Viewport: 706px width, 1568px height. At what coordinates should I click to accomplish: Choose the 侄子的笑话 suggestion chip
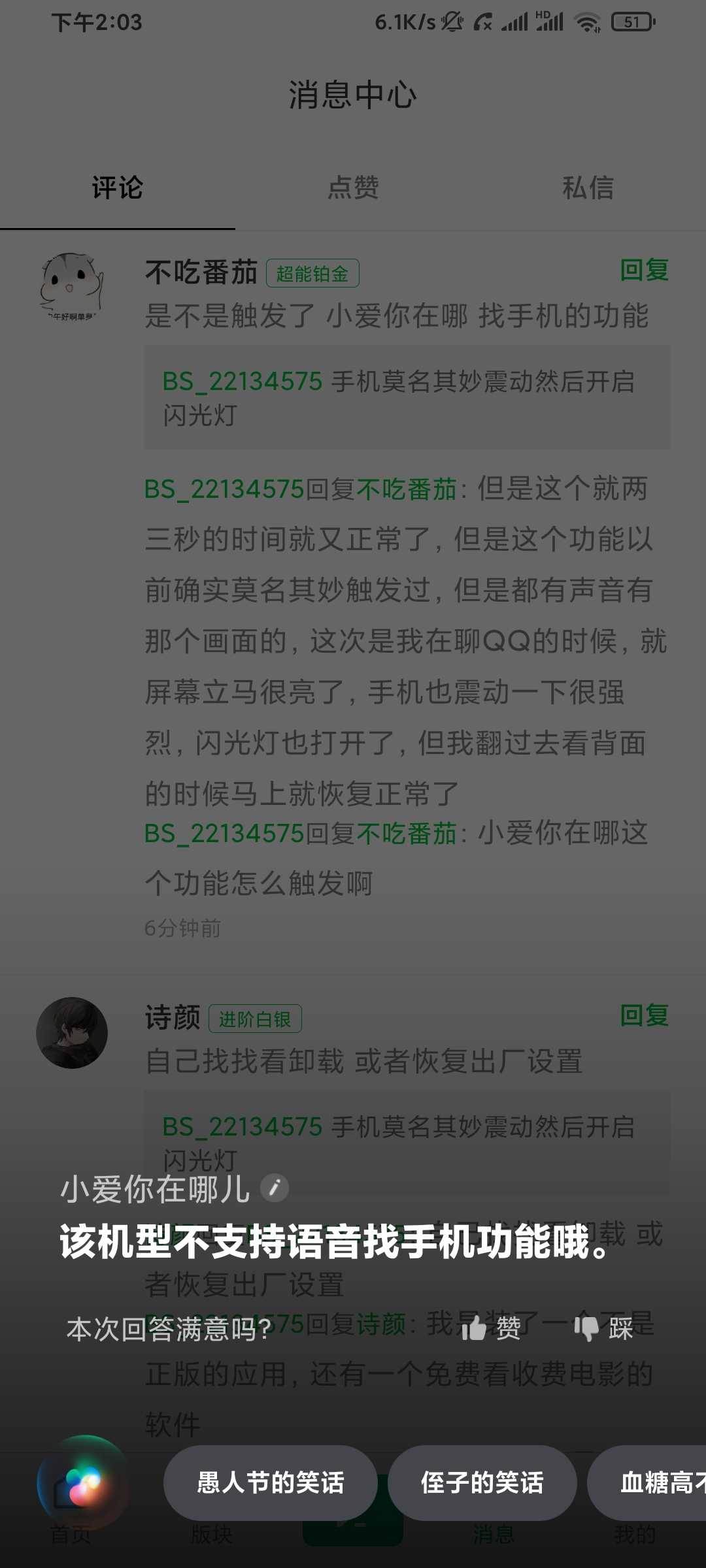tap(482, 1482)
